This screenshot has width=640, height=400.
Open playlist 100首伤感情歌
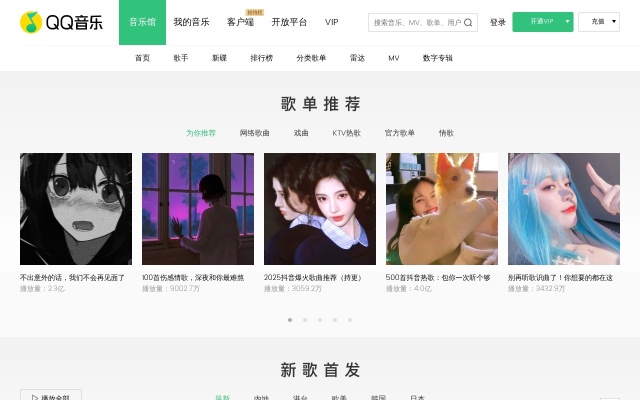coord(198,209)
